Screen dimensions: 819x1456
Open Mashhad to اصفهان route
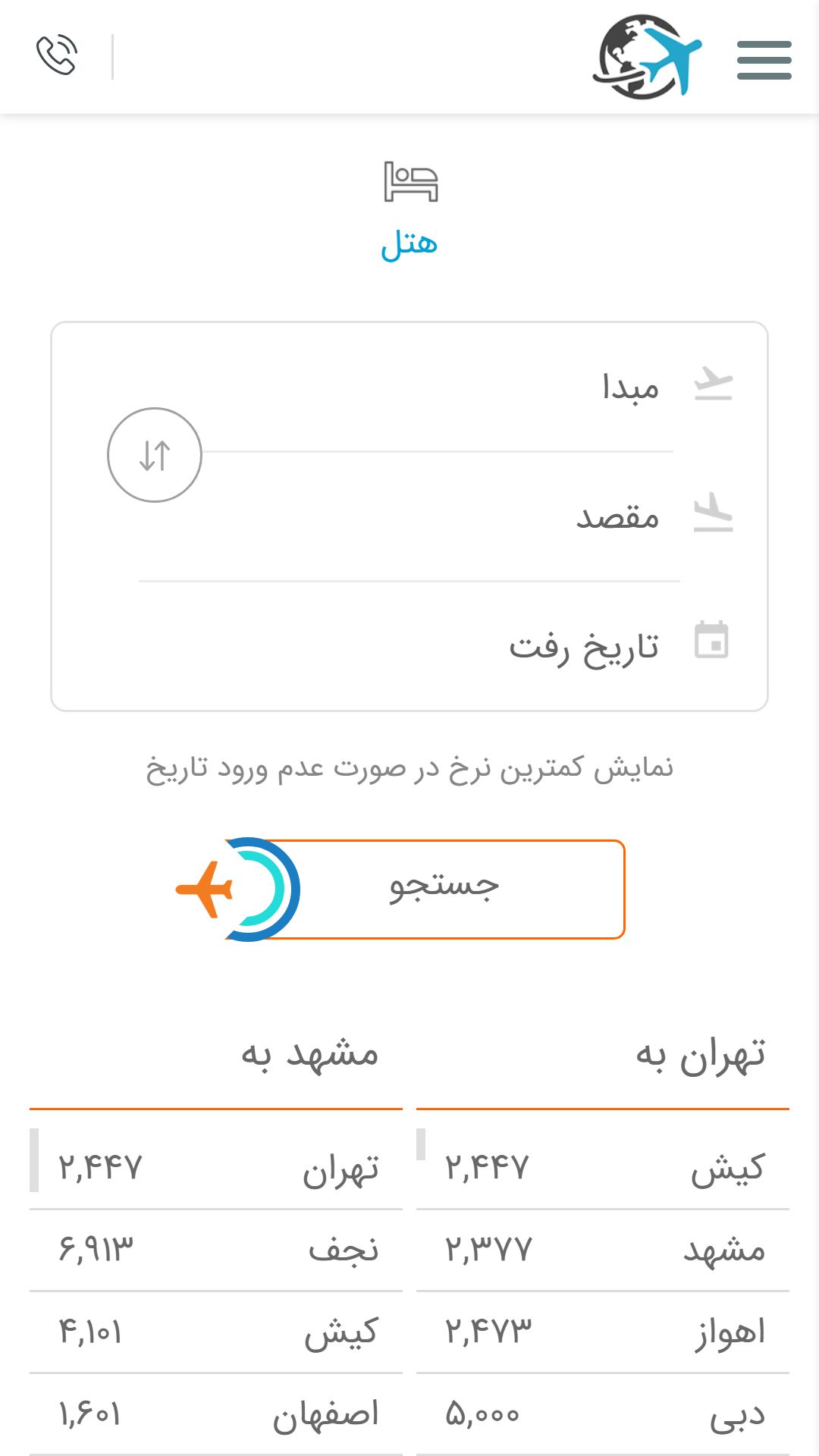216,1414
